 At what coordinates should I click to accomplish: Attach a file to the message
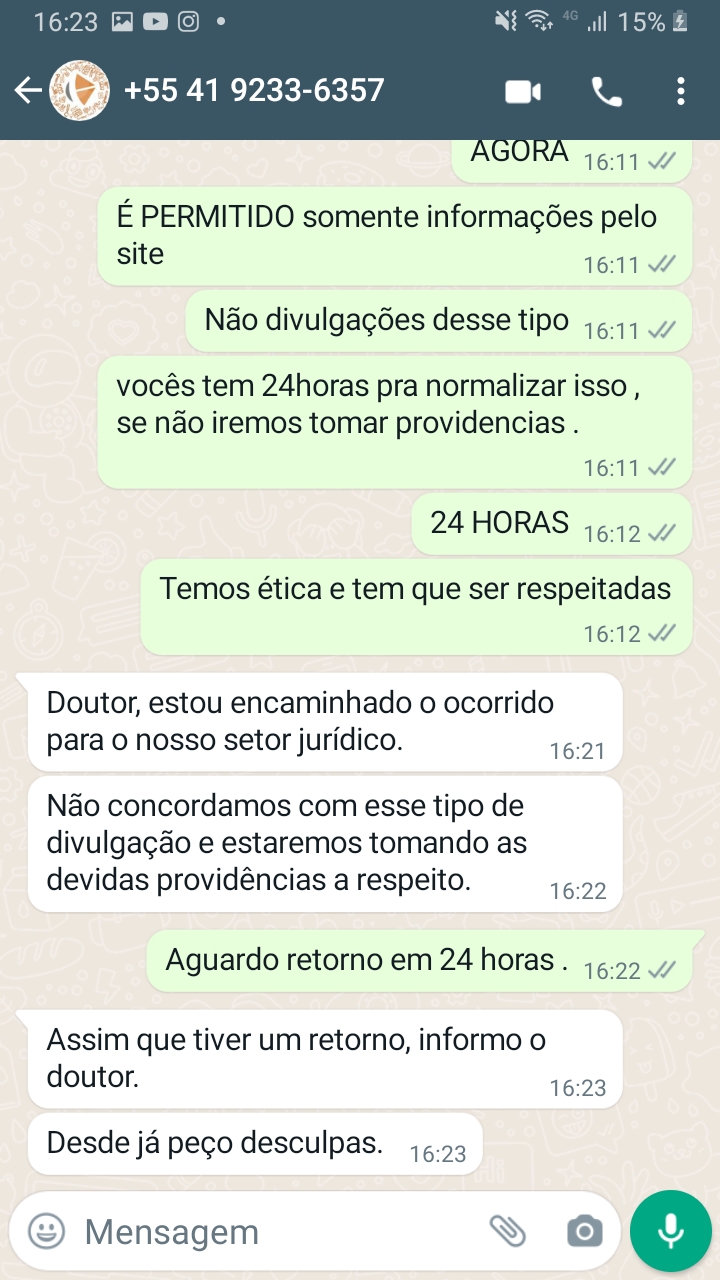507,1231
